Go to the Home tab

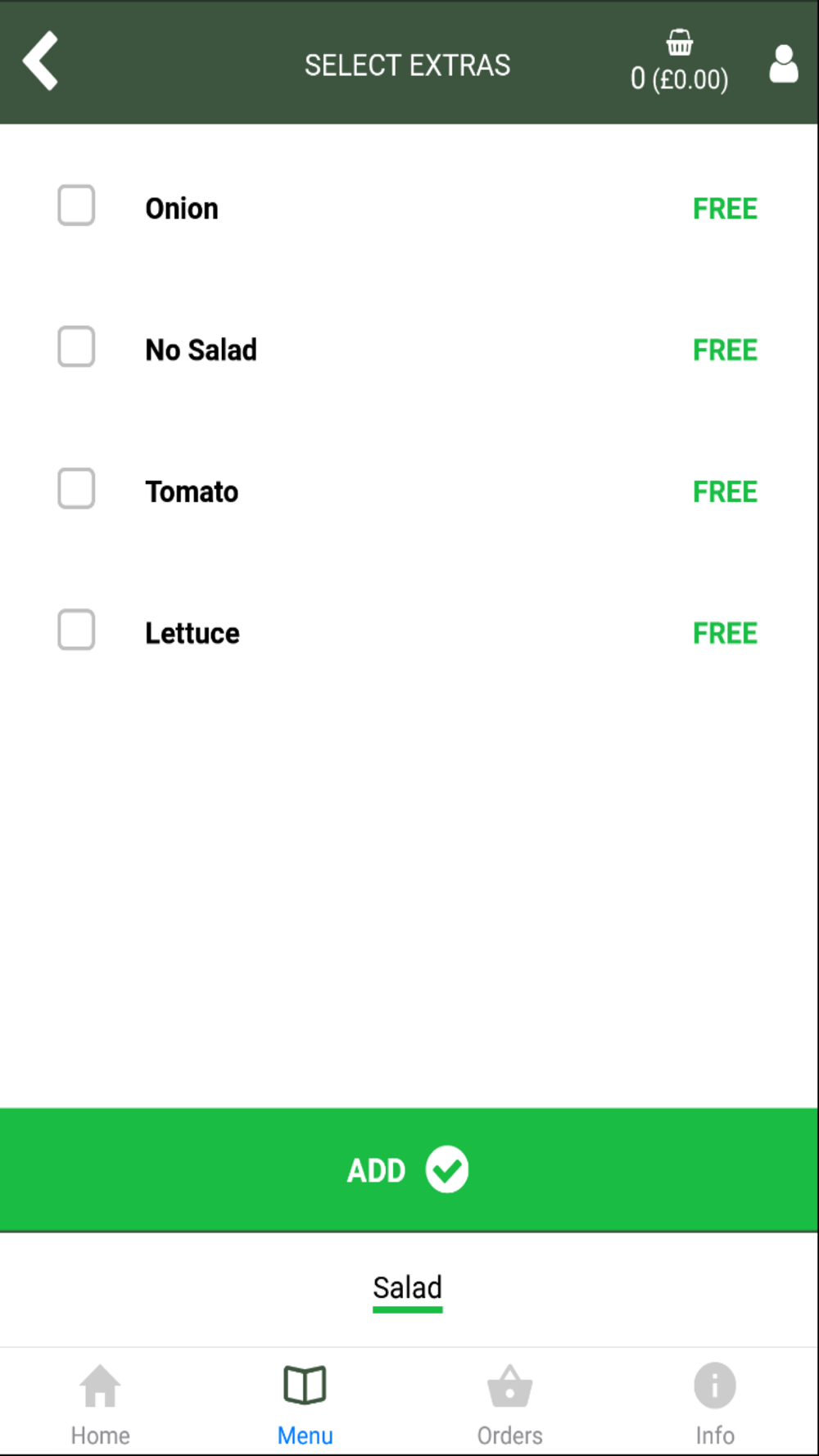point(101,1404)
